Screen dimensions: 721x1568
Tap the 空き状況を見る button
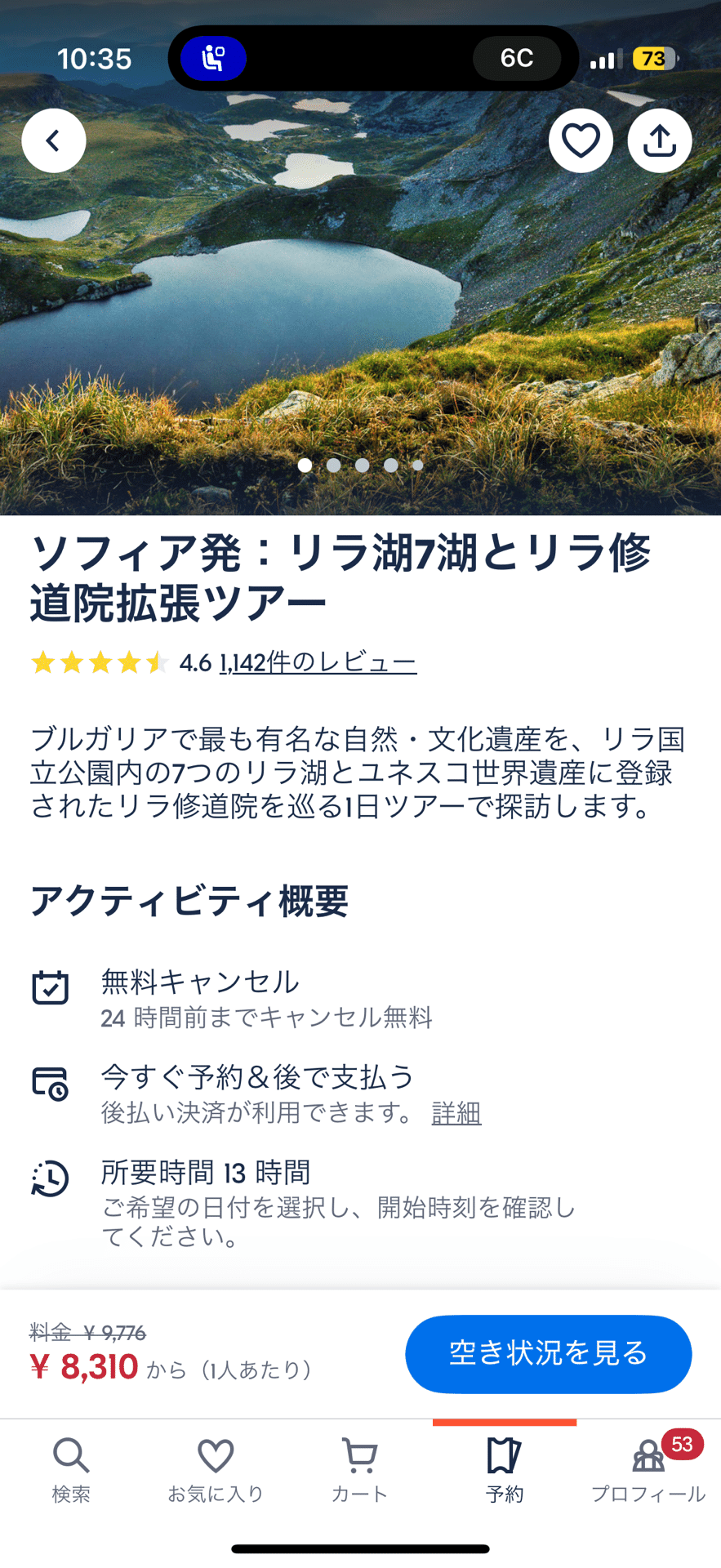(548, 1354)
